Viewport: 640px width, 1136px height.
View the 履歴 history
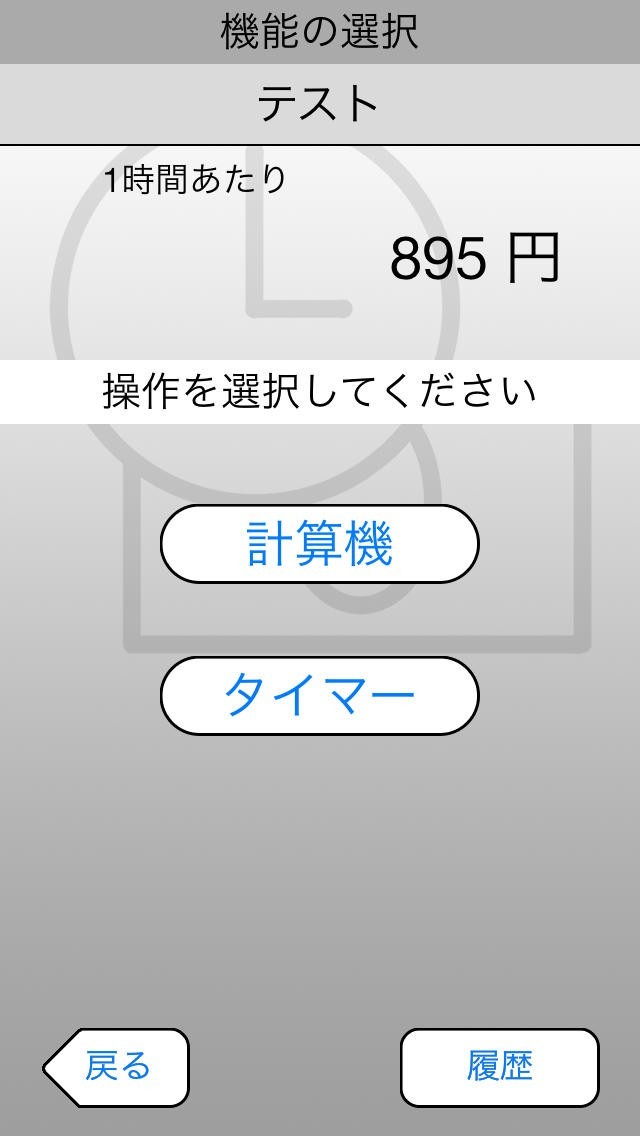click(499, 1067)
